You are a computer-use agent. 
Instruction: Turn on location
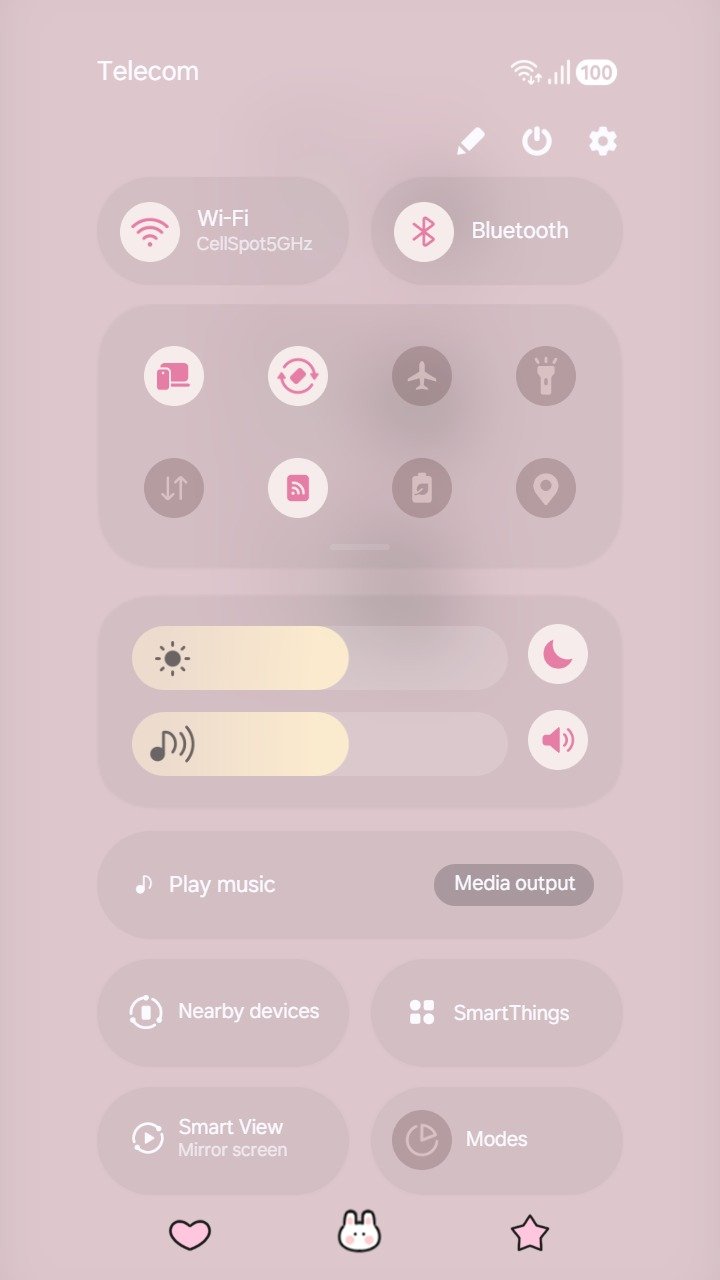pos(546,488)
